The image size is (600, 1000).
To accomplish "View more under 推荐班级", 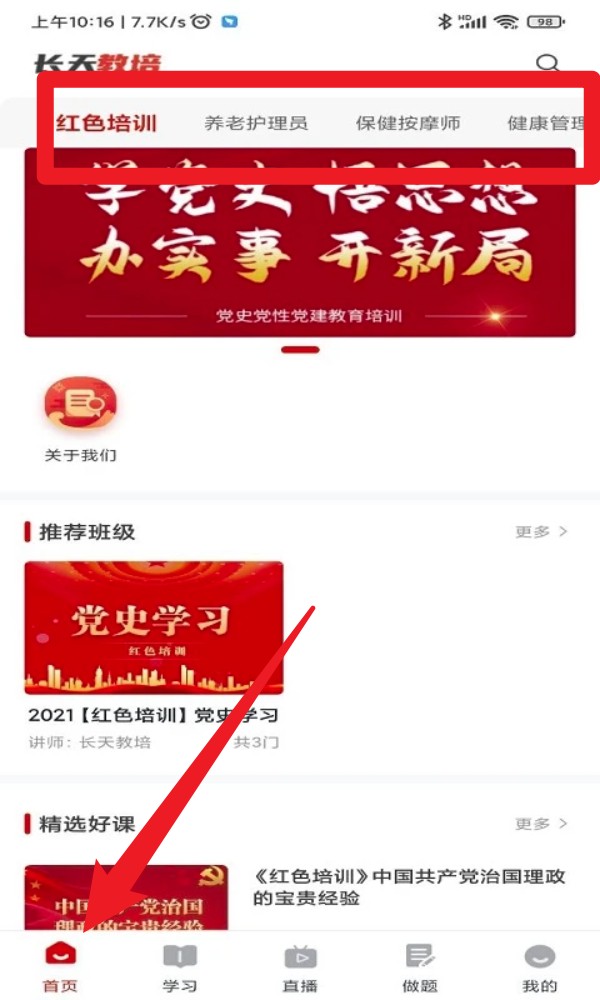I will coord(541,532).
